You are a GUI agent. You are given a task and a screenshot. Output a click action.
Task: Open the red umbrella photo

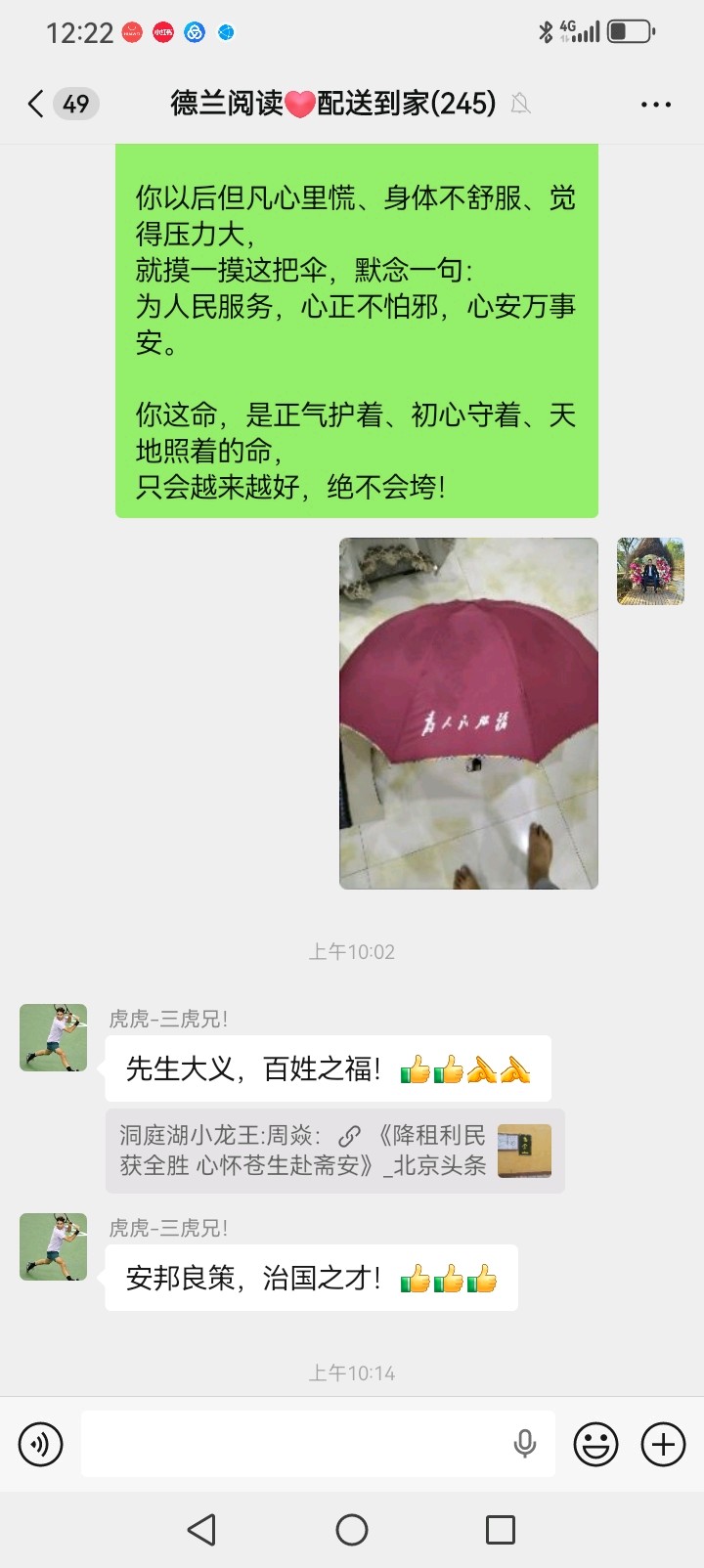tap(468, 713)
